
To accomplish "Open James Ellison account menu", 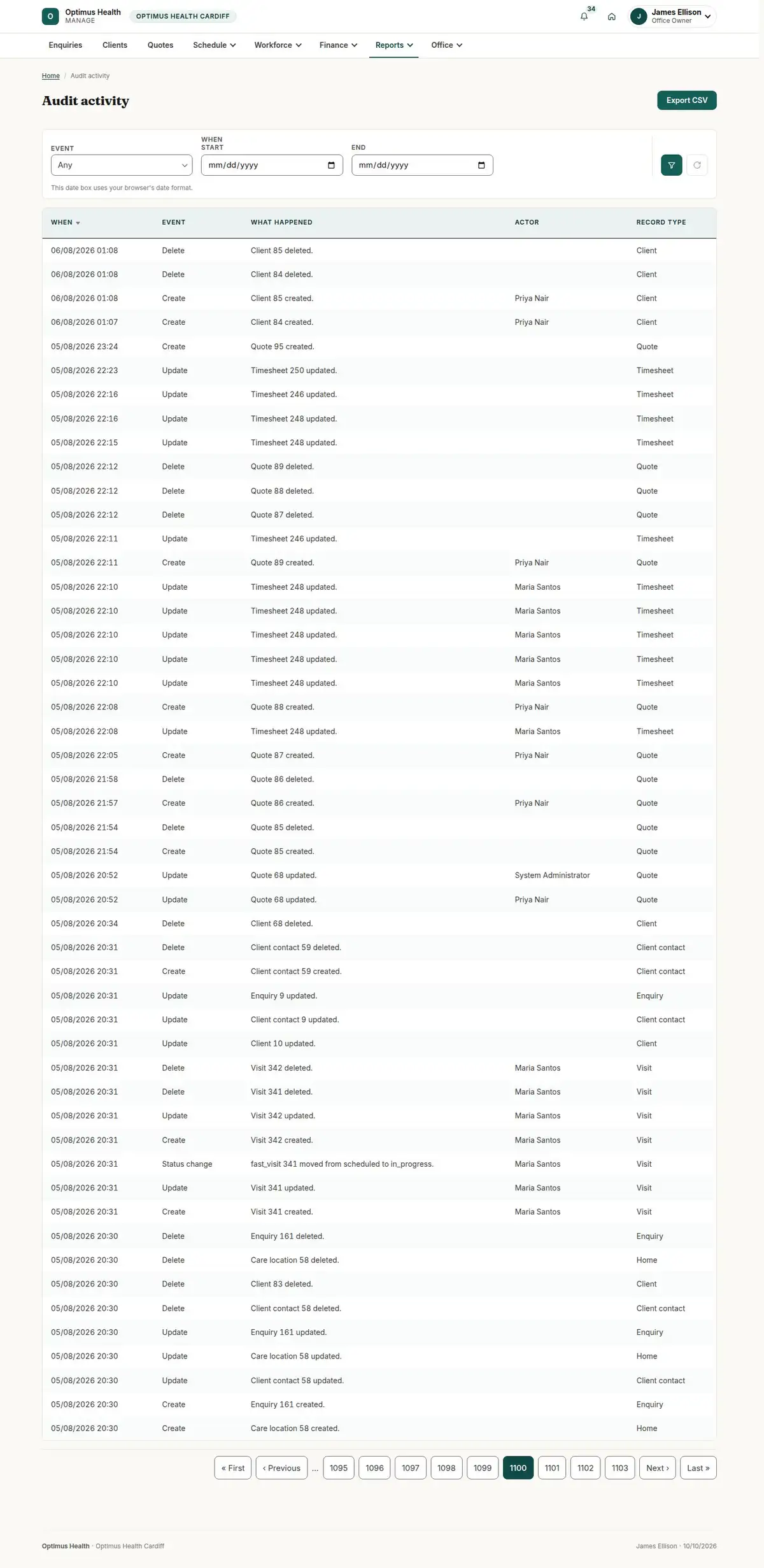I will pyautogui.click(x=672, y=17).
